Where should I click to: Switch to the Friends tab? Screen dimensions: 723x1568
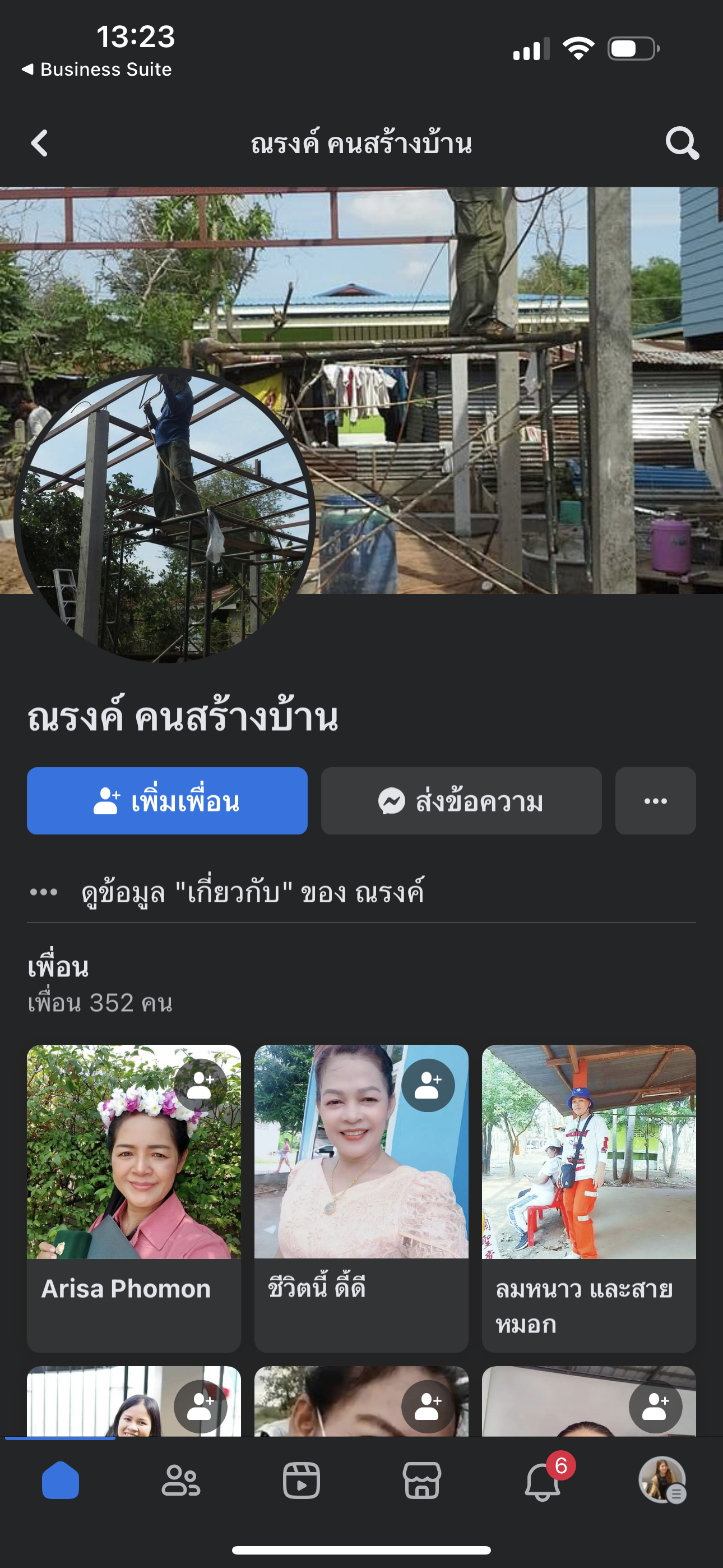point(180,1481)
